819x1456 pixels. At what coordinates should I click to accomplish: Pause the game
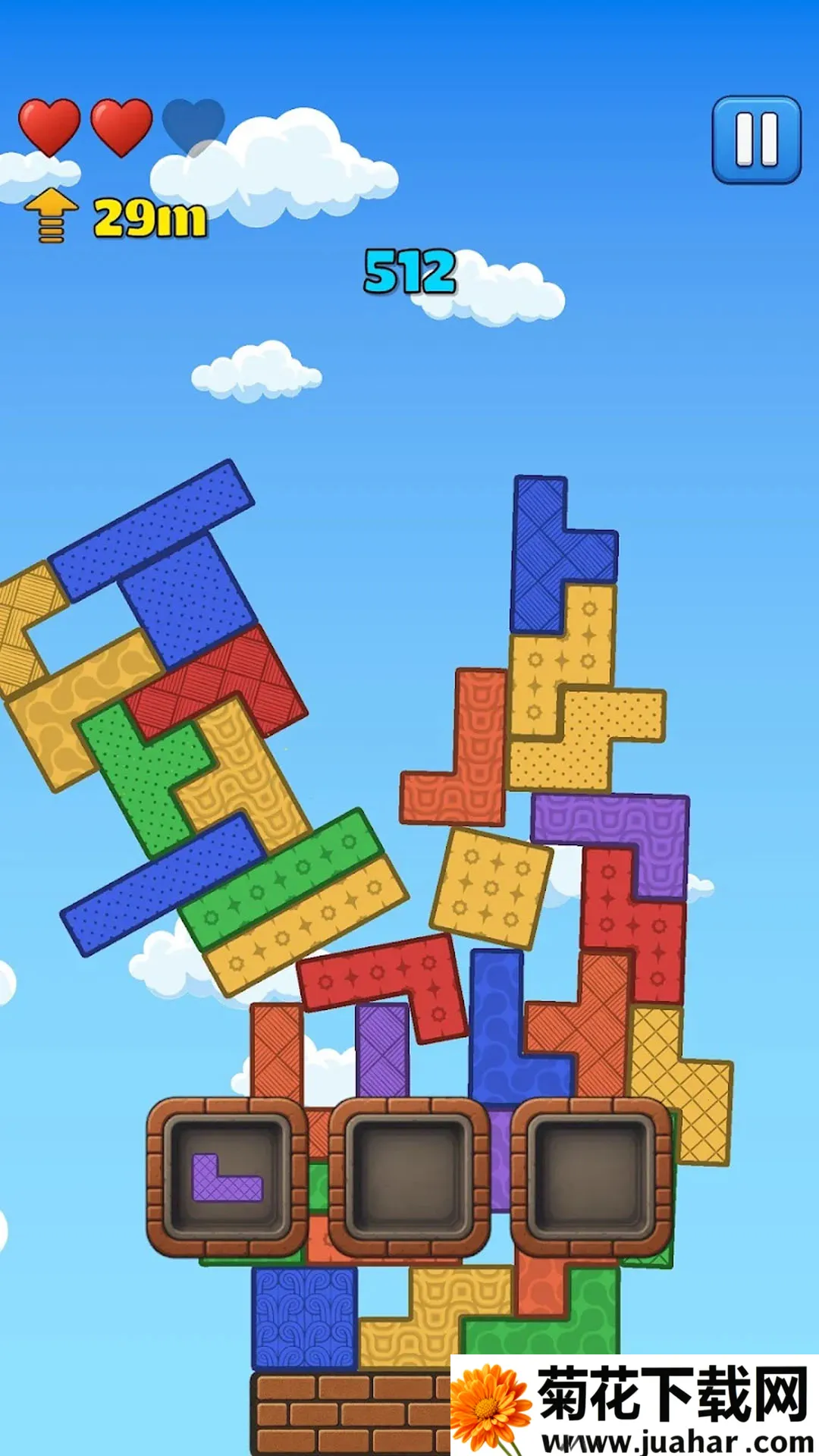(x=756, y=140)
